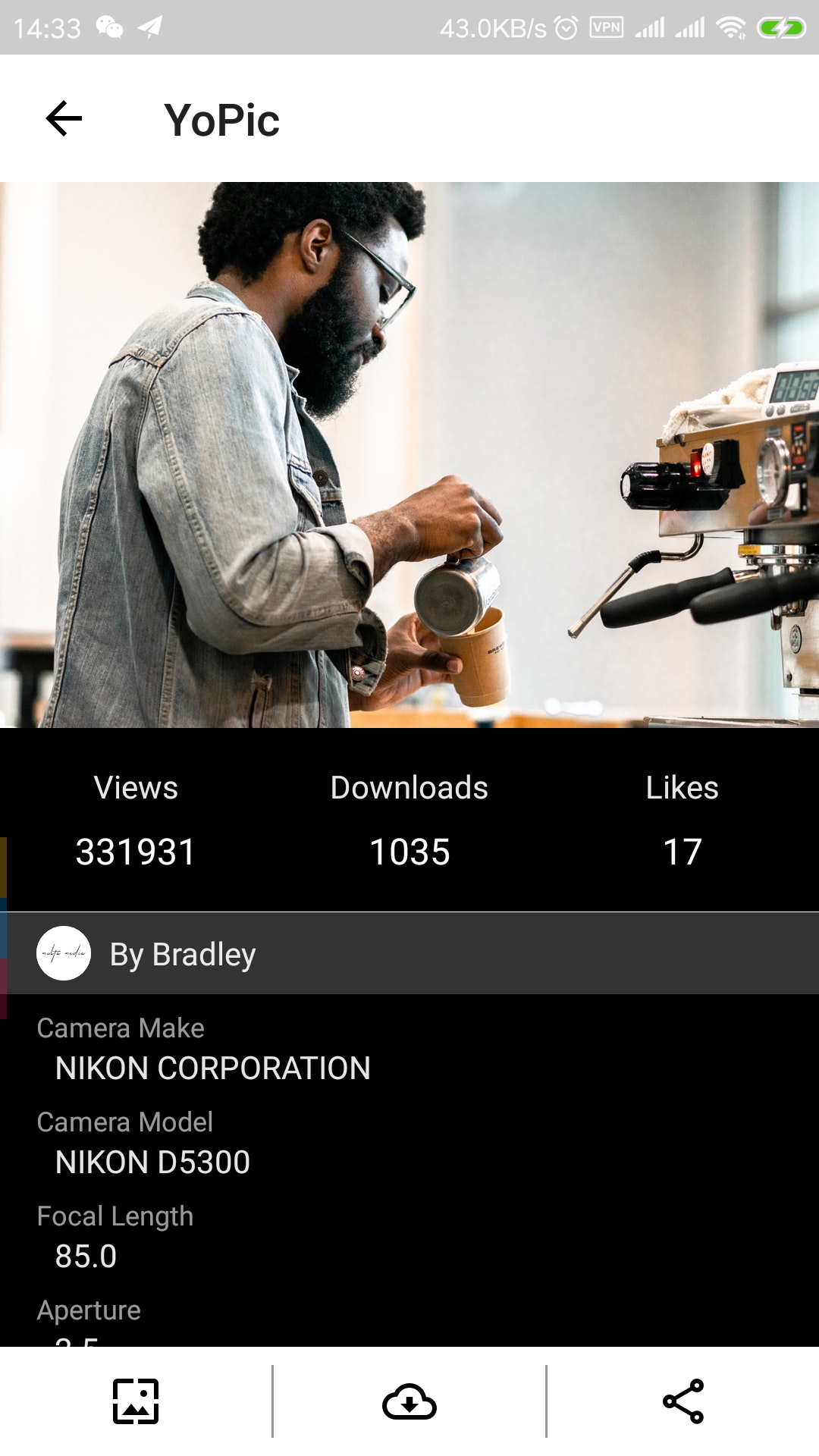Set photo as wallpaper
This screenshot has height=1456, width=819.
136,1401
